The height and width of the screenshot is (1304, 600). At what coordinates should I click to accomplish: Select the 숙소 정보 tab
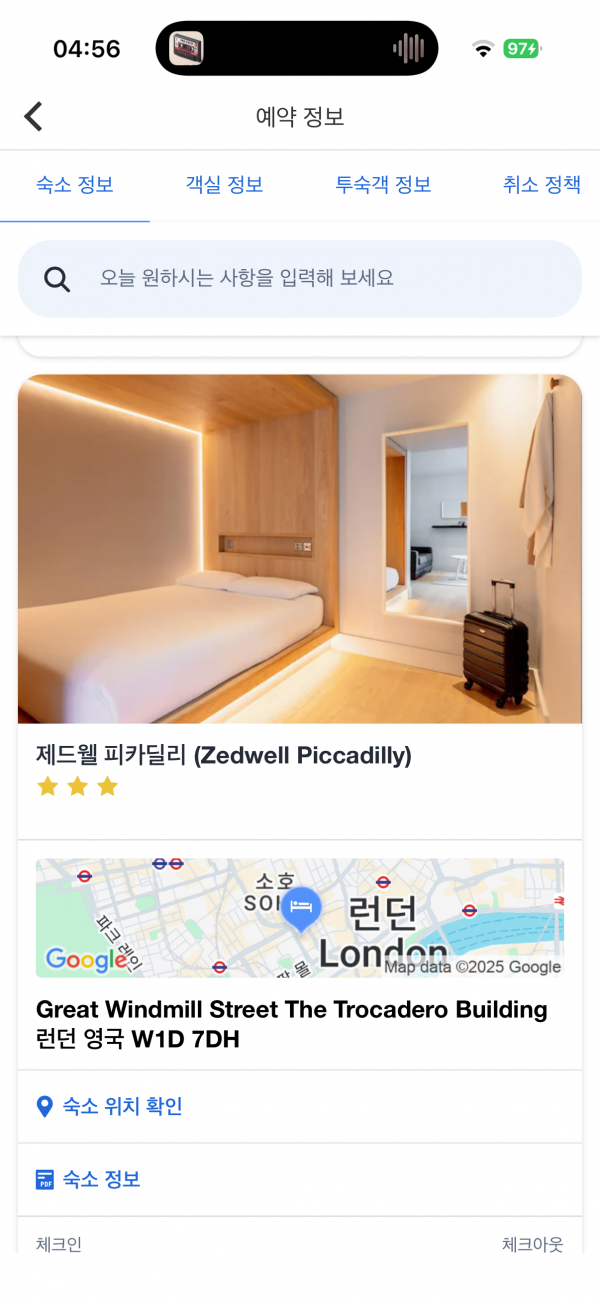pos(75,185)
